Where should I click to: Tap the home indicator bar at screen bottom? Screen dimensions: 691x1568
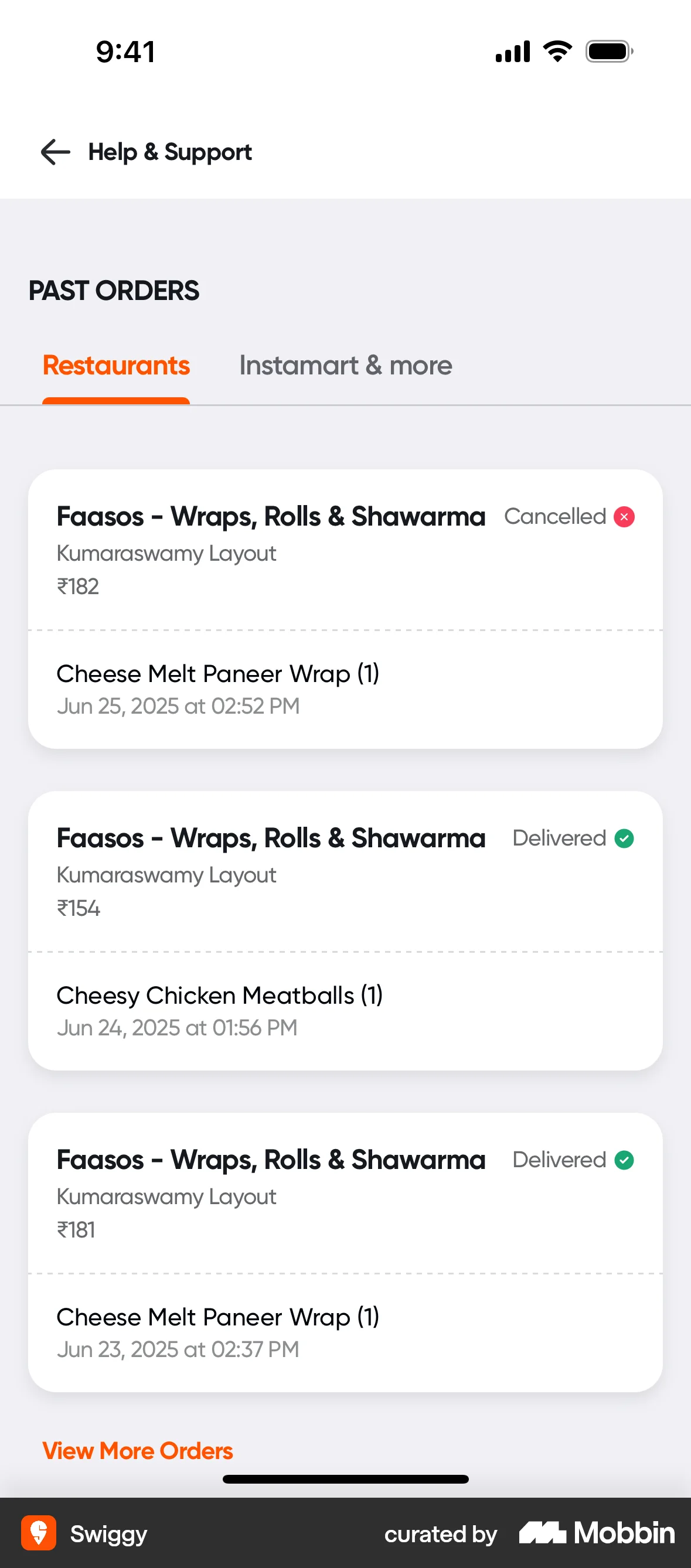345,1479
